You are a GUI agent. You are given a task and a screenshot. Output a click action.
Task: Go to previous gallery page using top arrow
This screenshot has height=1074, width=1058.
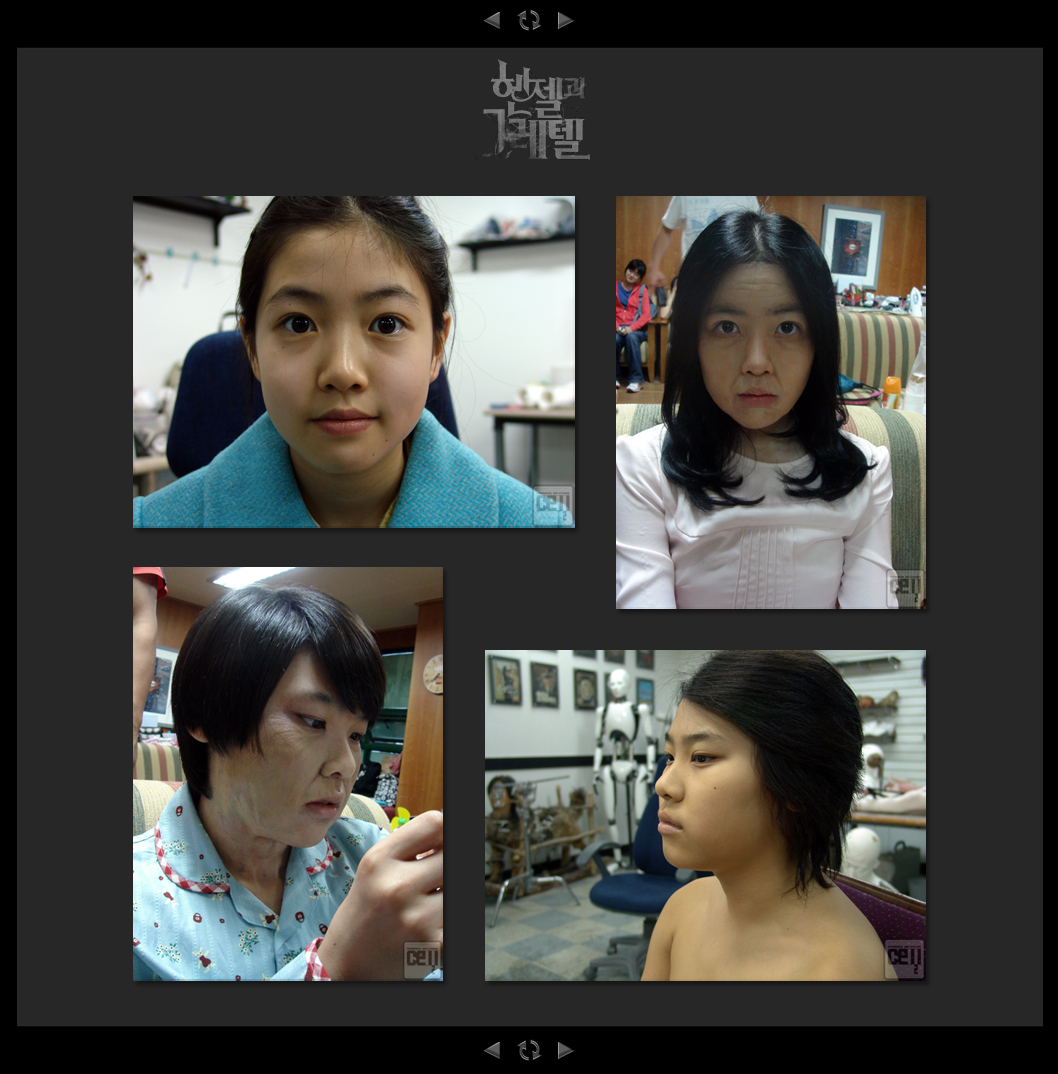pos(492,20)
